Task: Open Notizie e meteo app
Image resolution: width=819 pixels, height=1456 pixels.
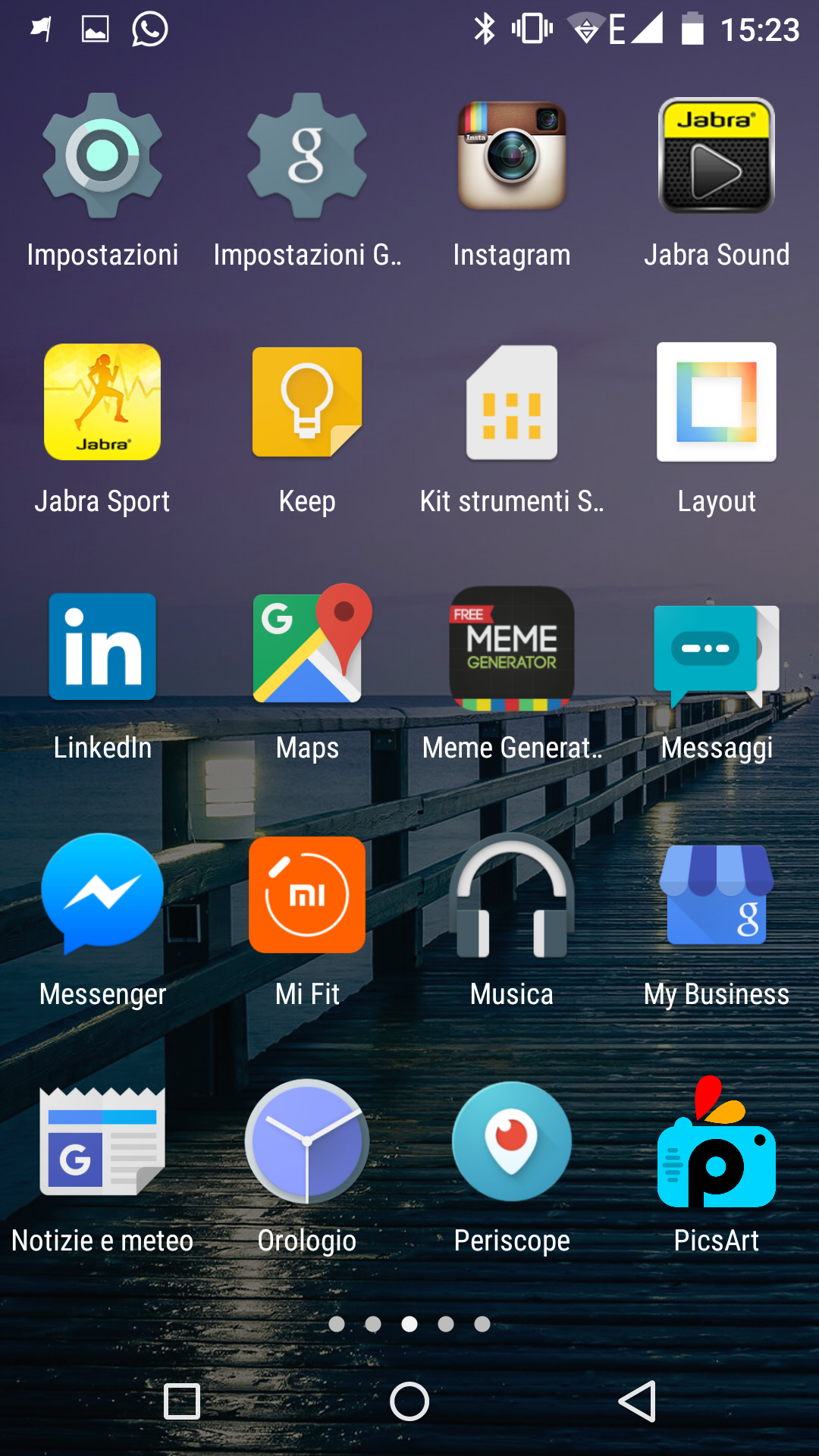Action: (102, 1141)
